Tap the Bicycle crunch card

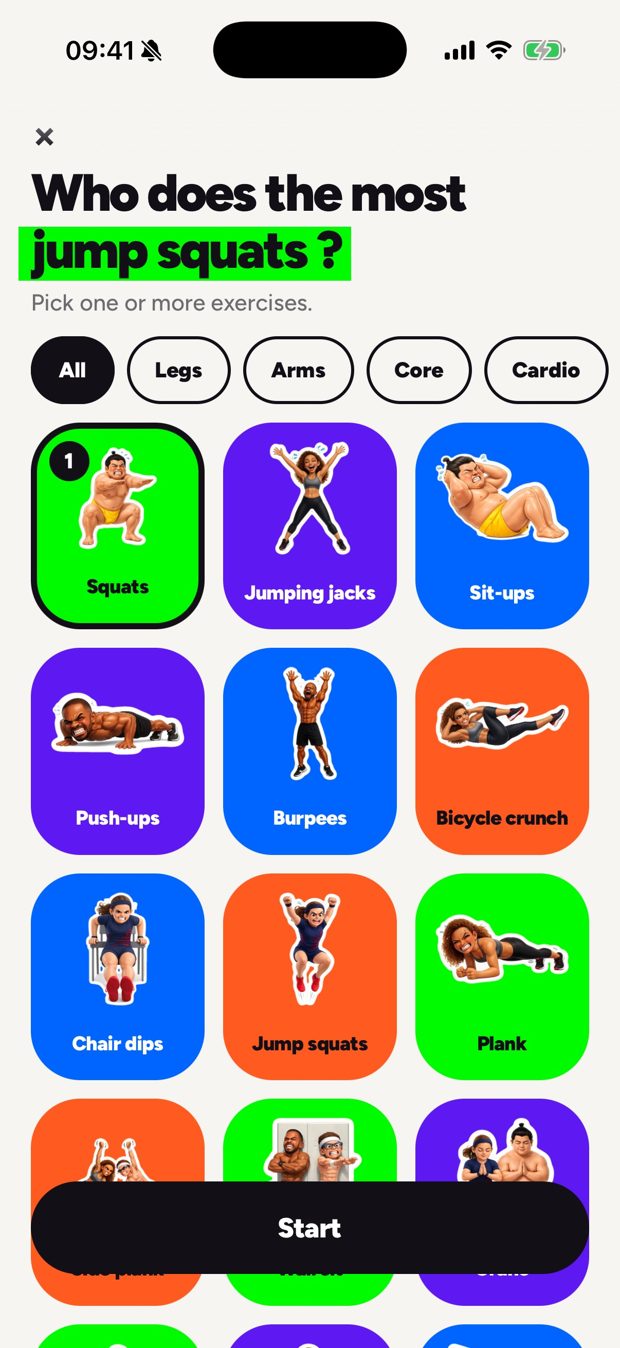pyautogui.click(x=502, y=751)
